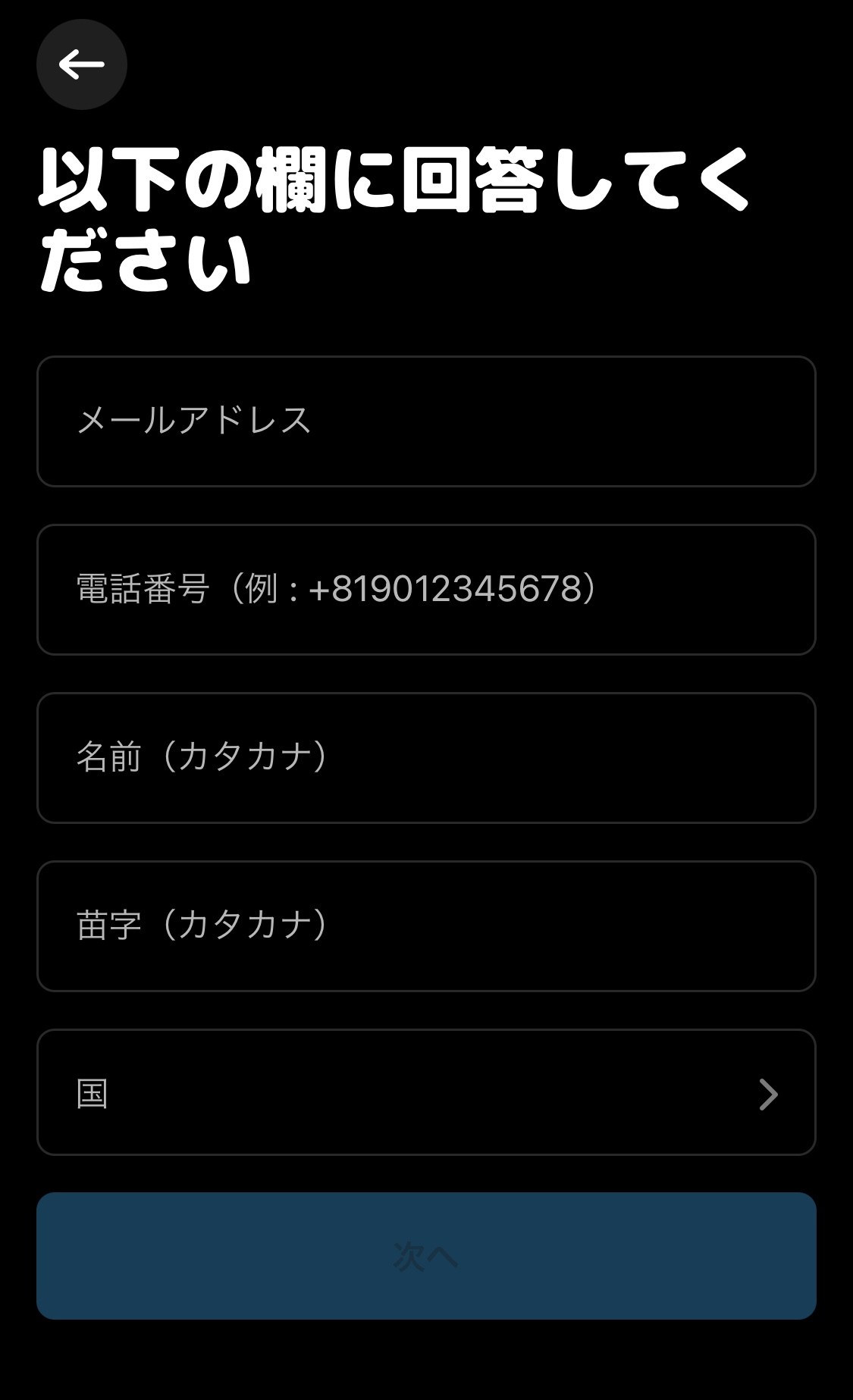Select the 電話番号 input field
This screenshot has height=1400, width=853.
[x=426, y=590]
